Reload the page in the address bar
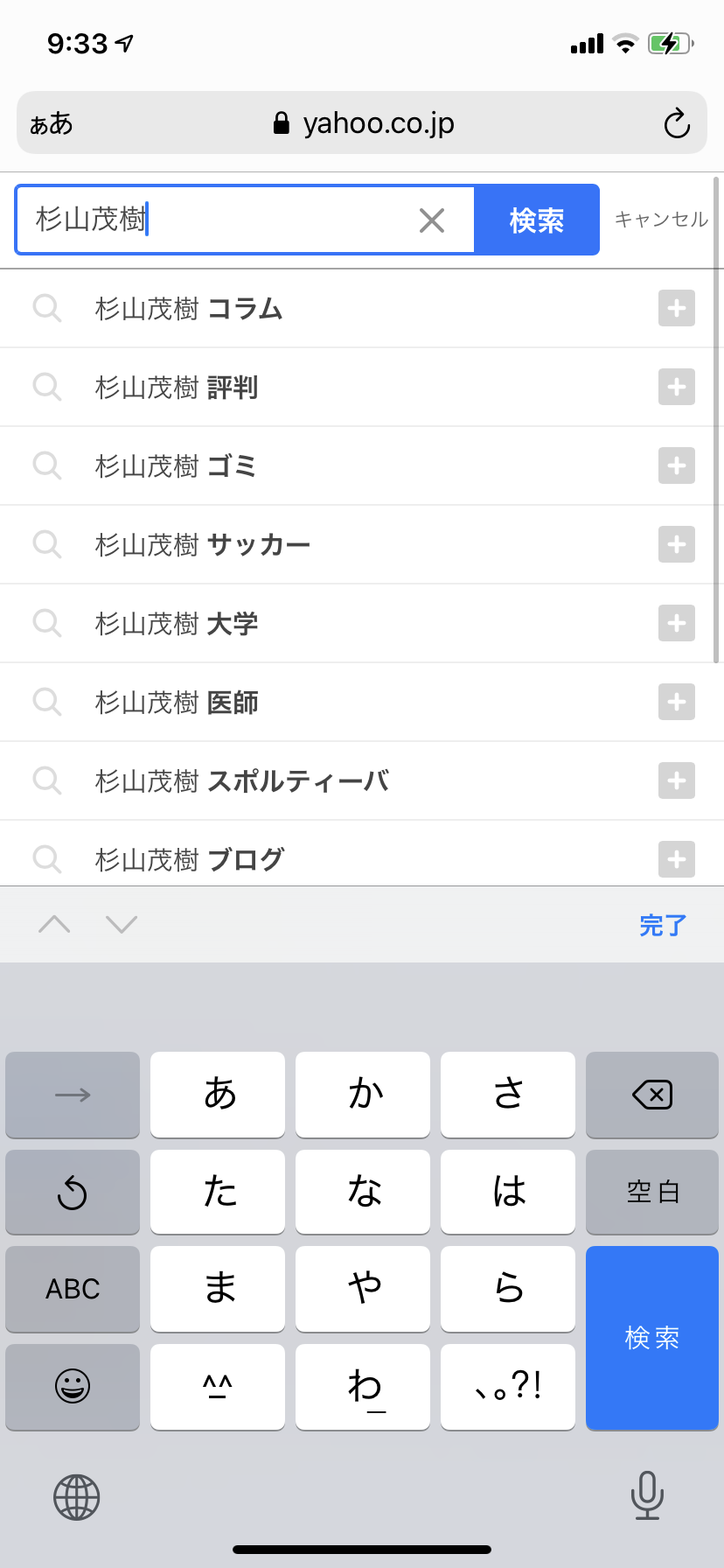 tap(677, 123)
